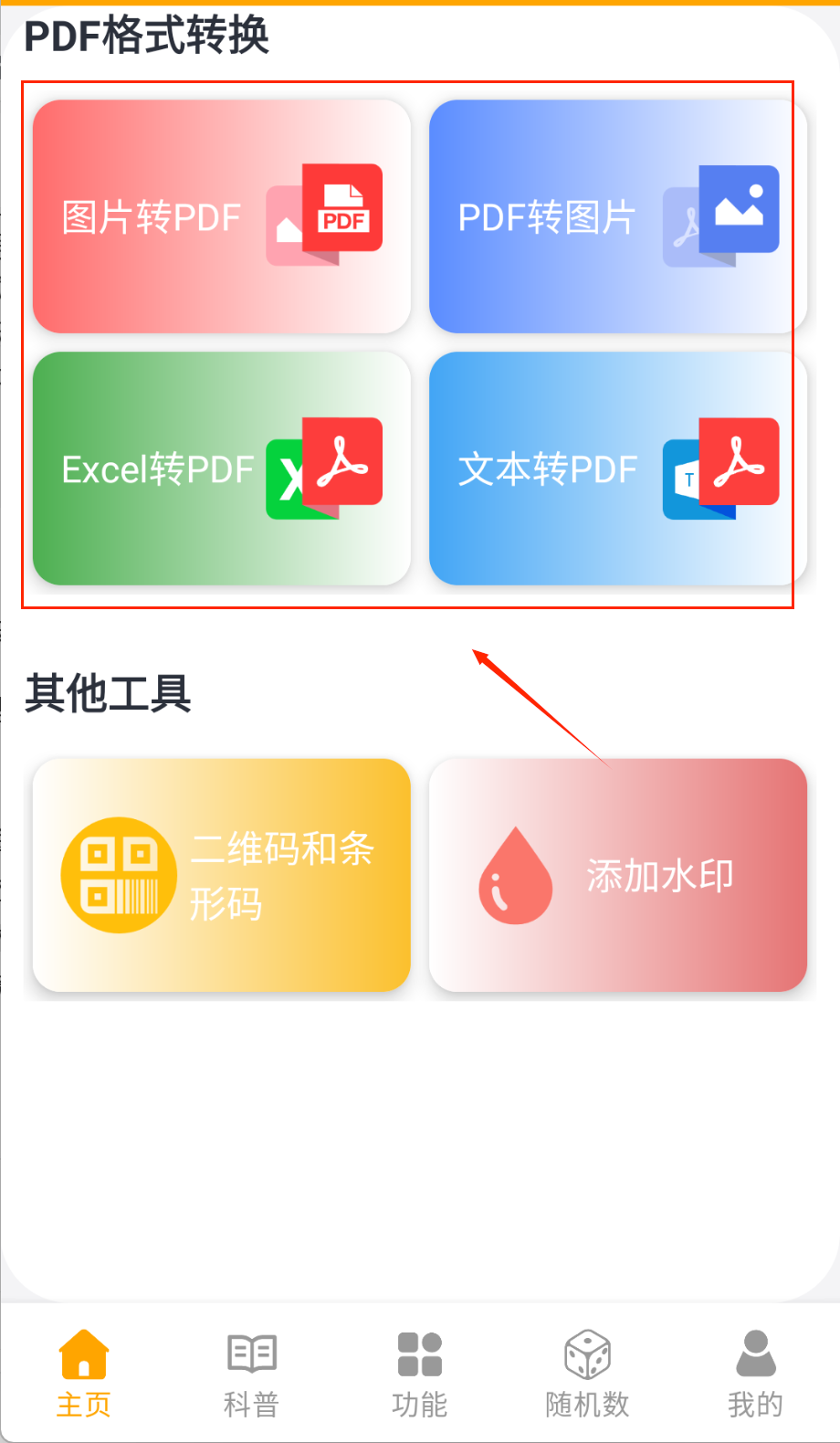Open the 二维码和条形码 tool
The image size is (840, 1443).
[x=221, y=875]
